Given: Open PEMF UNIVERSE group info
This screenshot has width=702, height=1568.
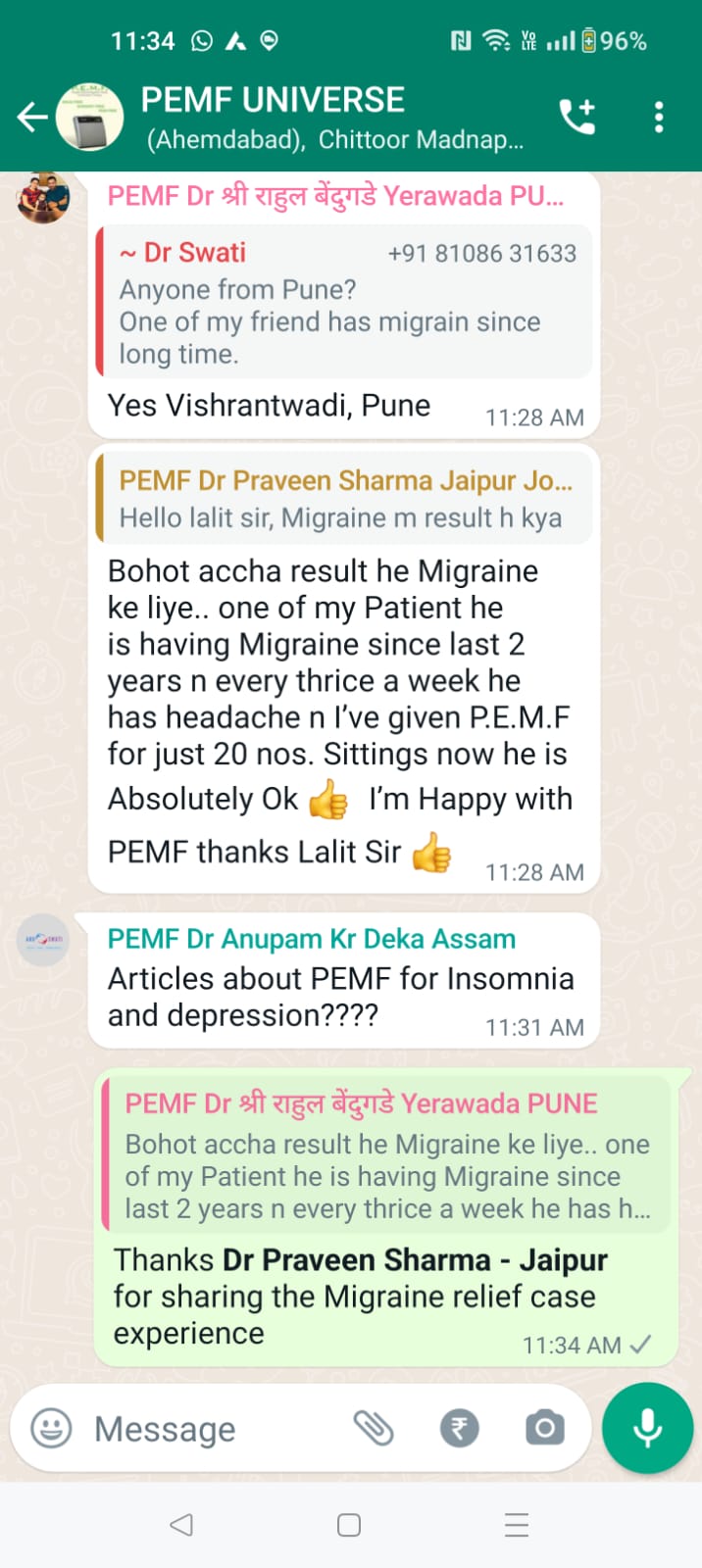Looking at the screenshot, I should coord(331,118).
